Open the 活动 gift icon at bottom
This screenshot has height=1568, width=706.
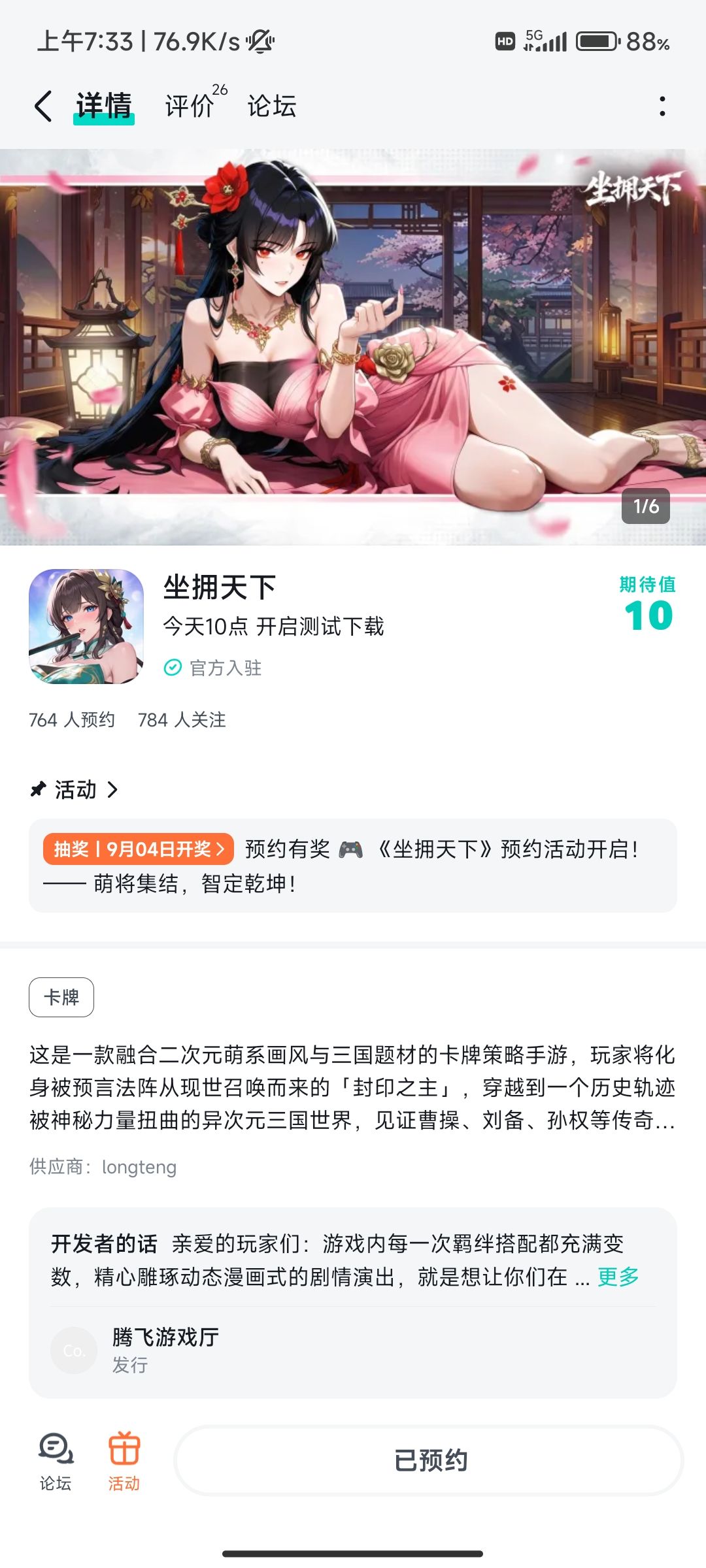pyautogui.click(x=124, y=1461)
